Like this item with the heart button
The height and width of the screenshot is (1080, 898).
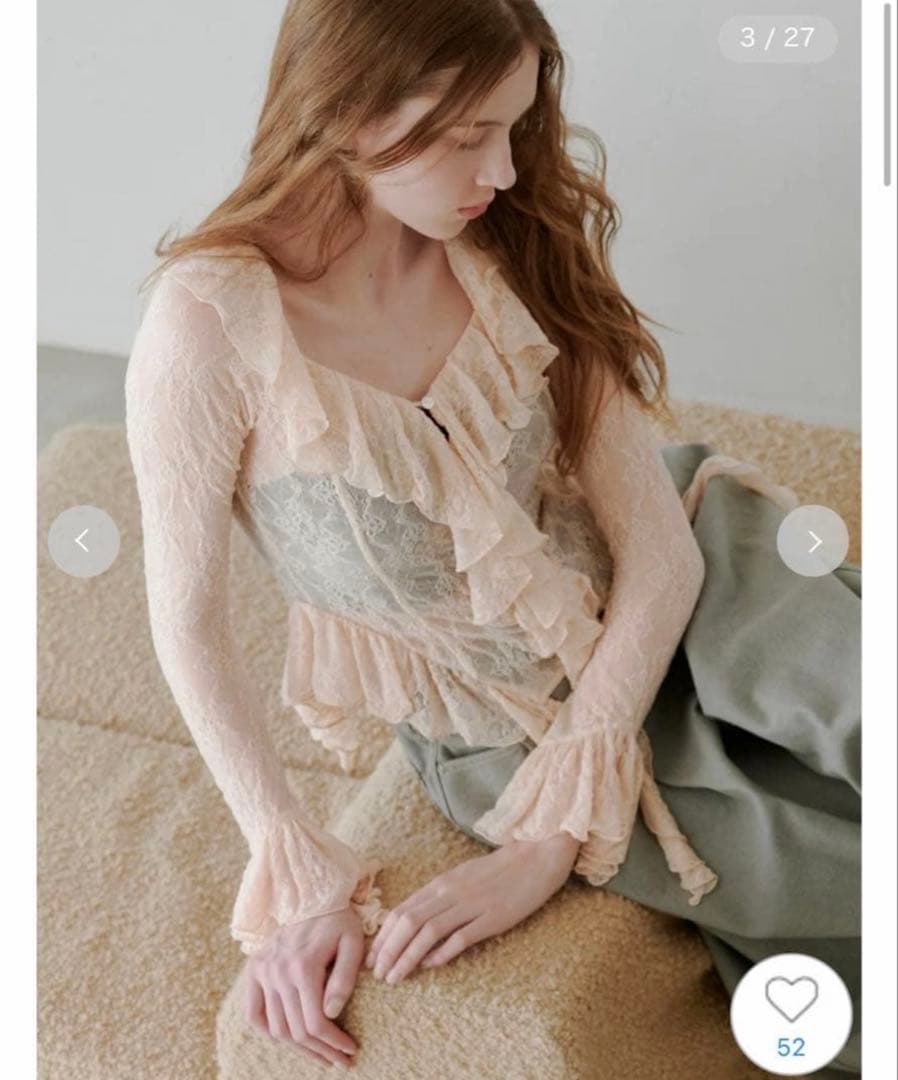[791, 1015]
